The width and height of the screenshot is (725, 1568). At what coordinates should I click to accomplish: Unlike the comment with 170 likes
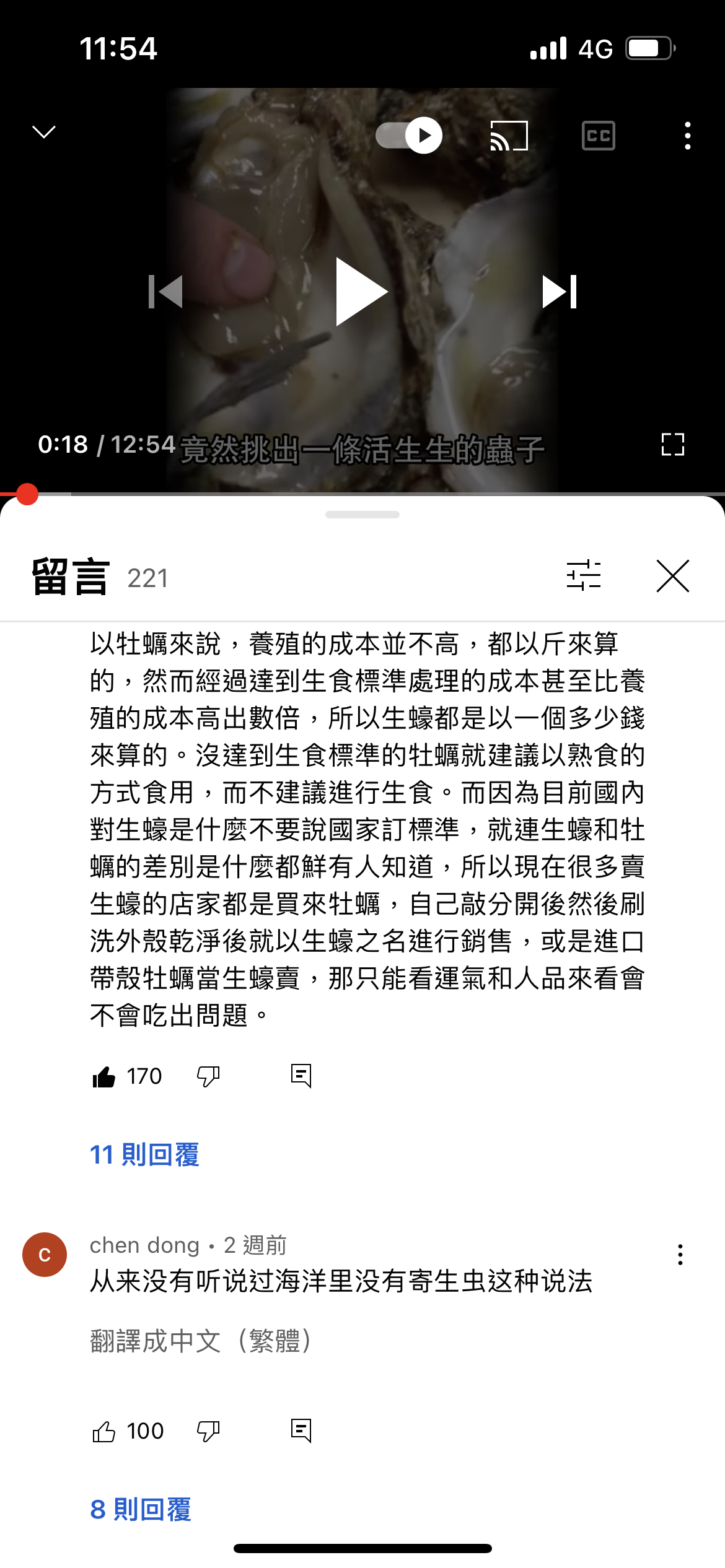pos(103,1077)
